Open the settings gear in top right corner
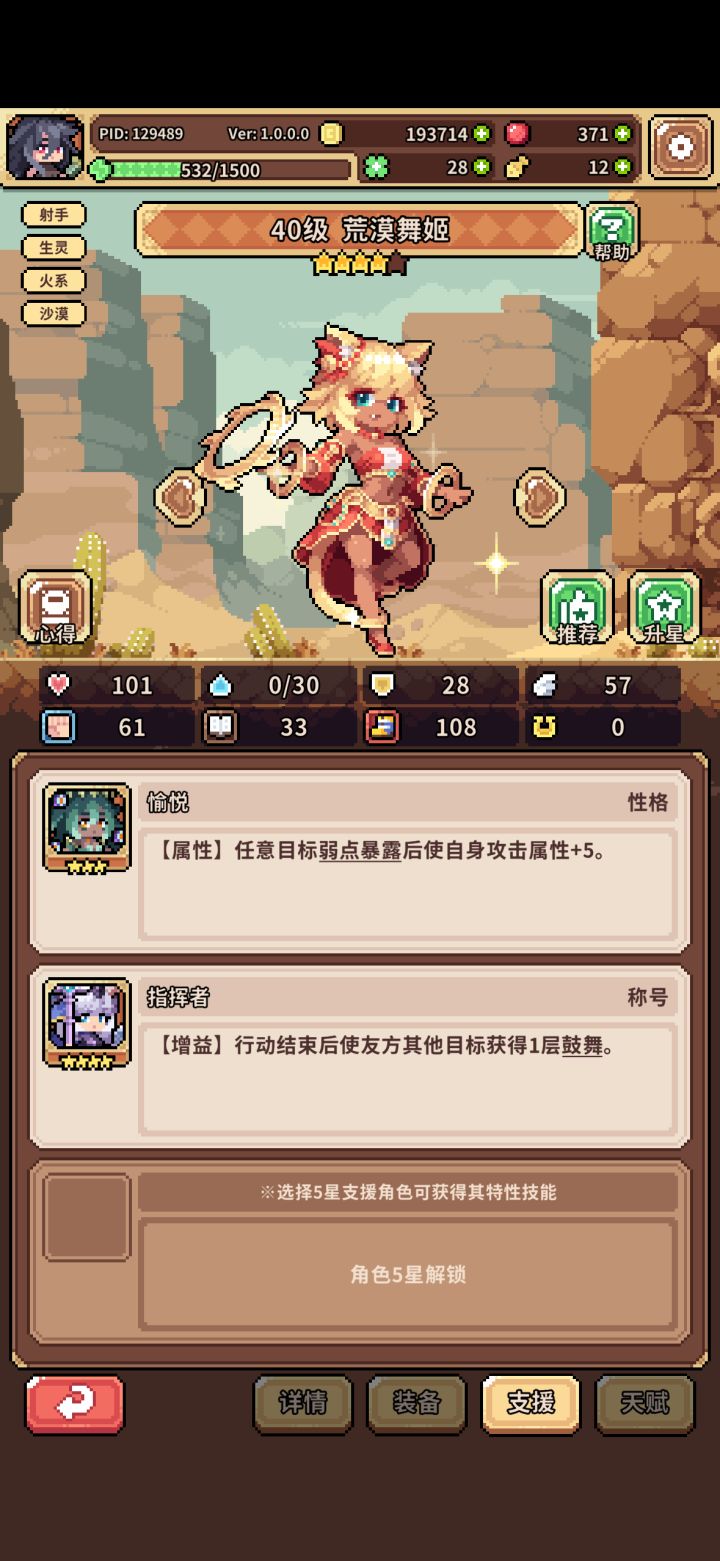 pyautogui.click(x=681, y=146)
